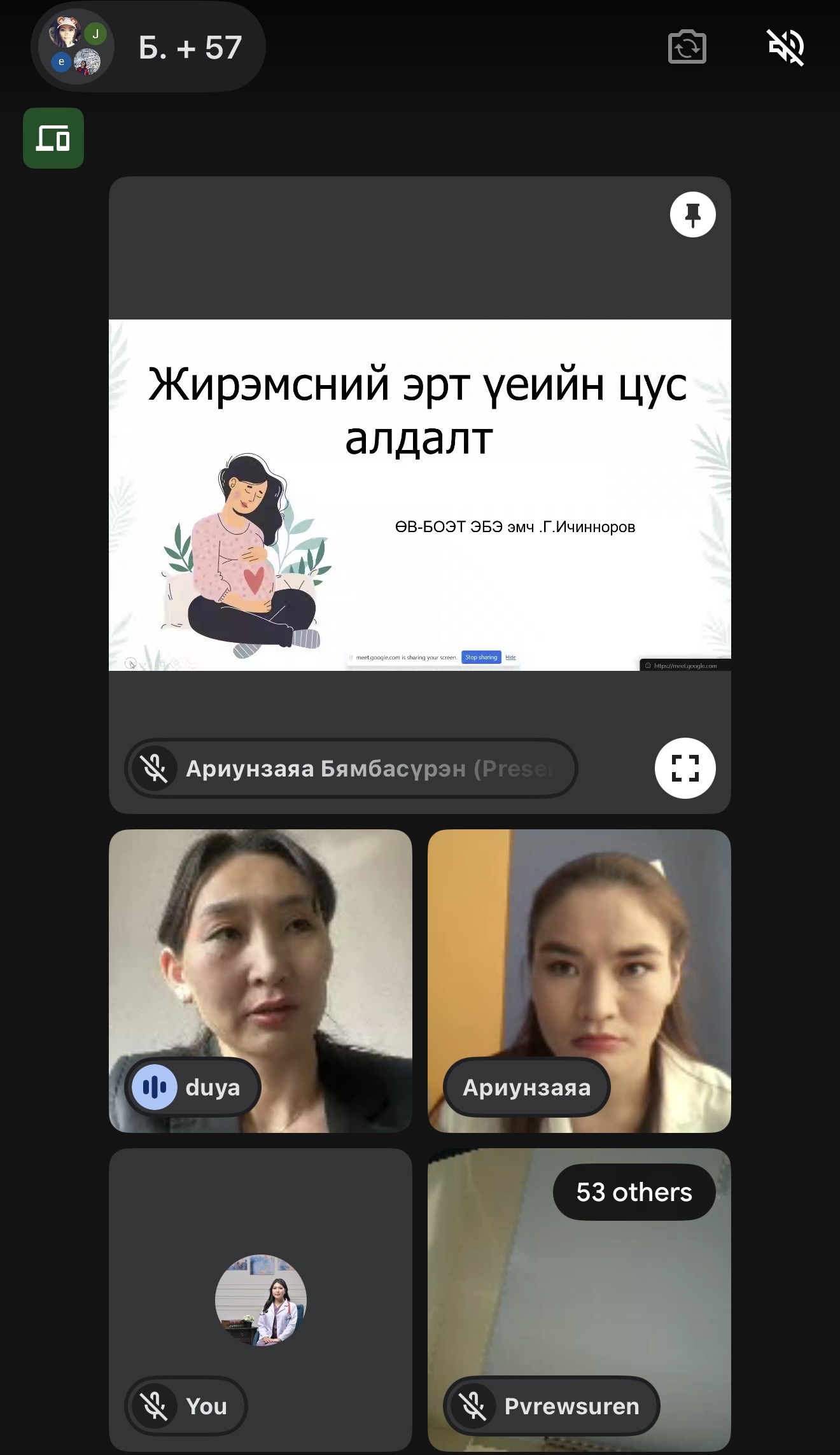Screen dimensions: 840x1455
Task: Unpin the shared presentation tile
Action: point(692,214)
